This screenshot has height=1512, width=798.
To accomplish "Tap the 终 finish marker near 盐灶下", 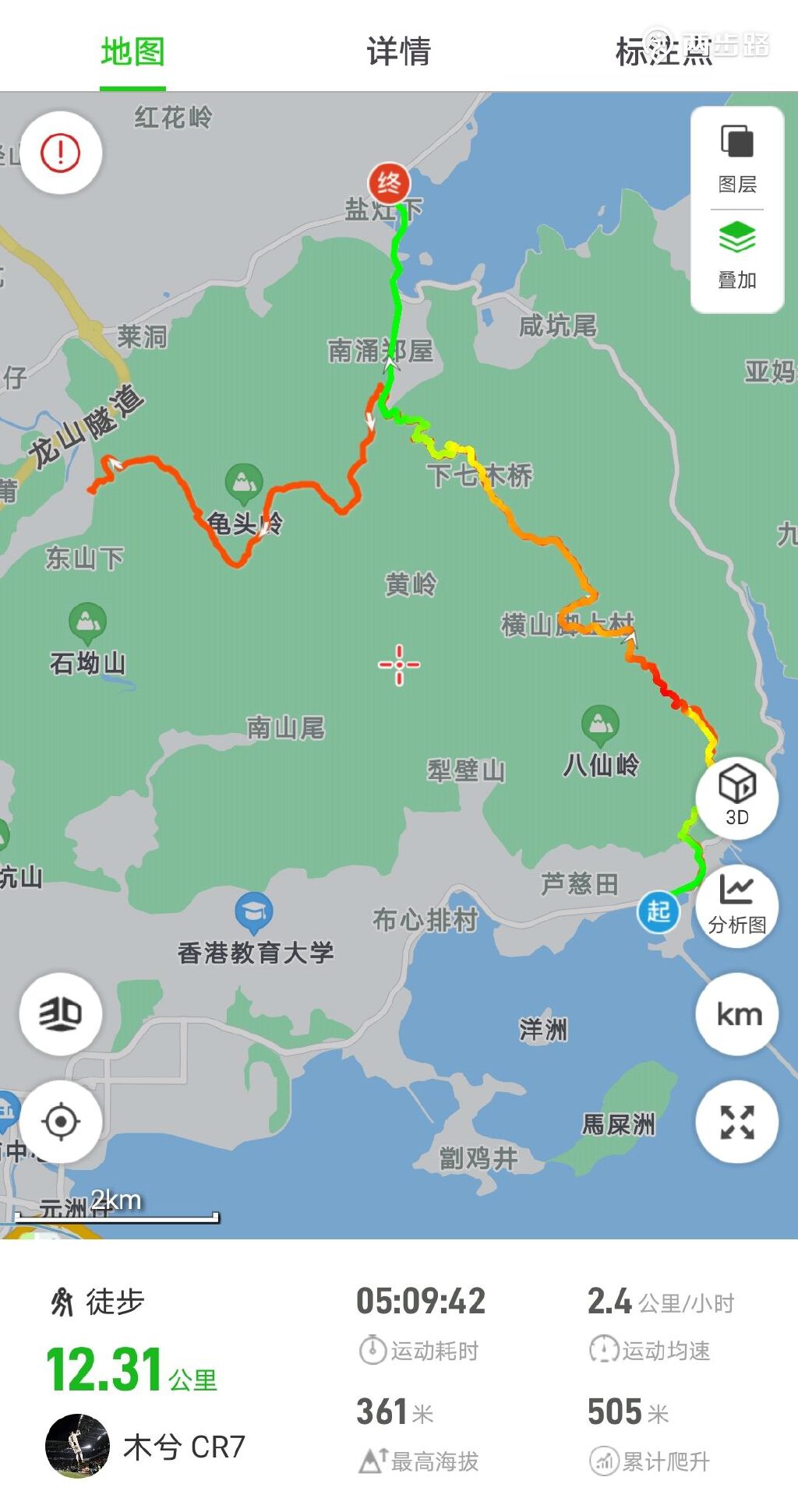I will click(390, 181).
